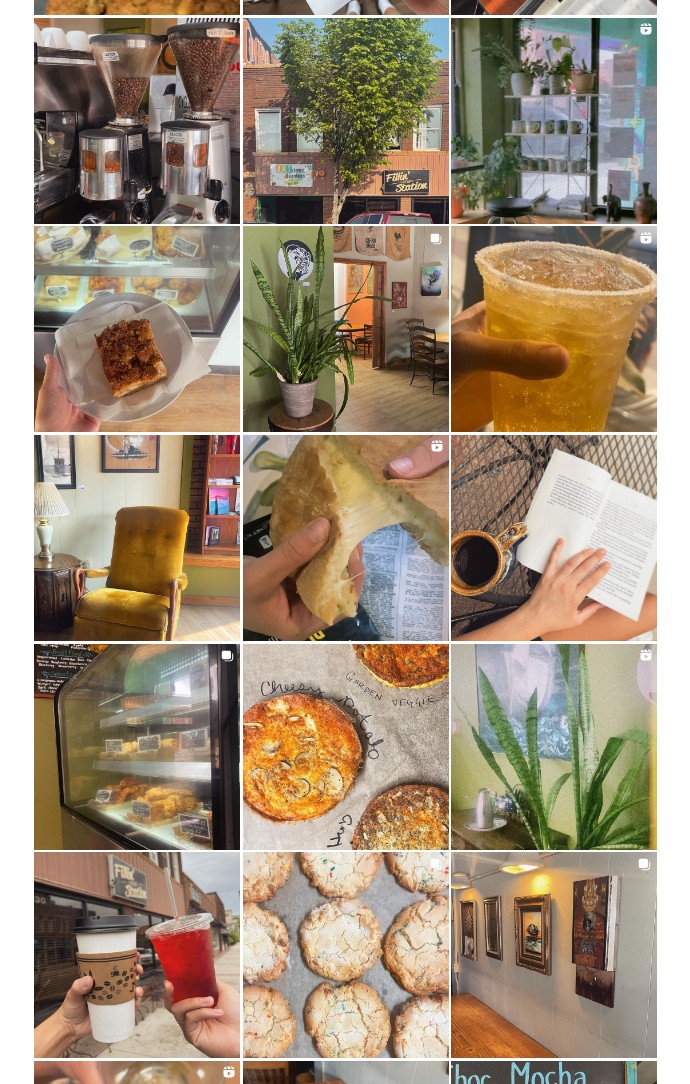690x1084 pixels.
Task: View the hot cup and red iced drink photo
Action: pyautogui.click(x=137, y=954)
